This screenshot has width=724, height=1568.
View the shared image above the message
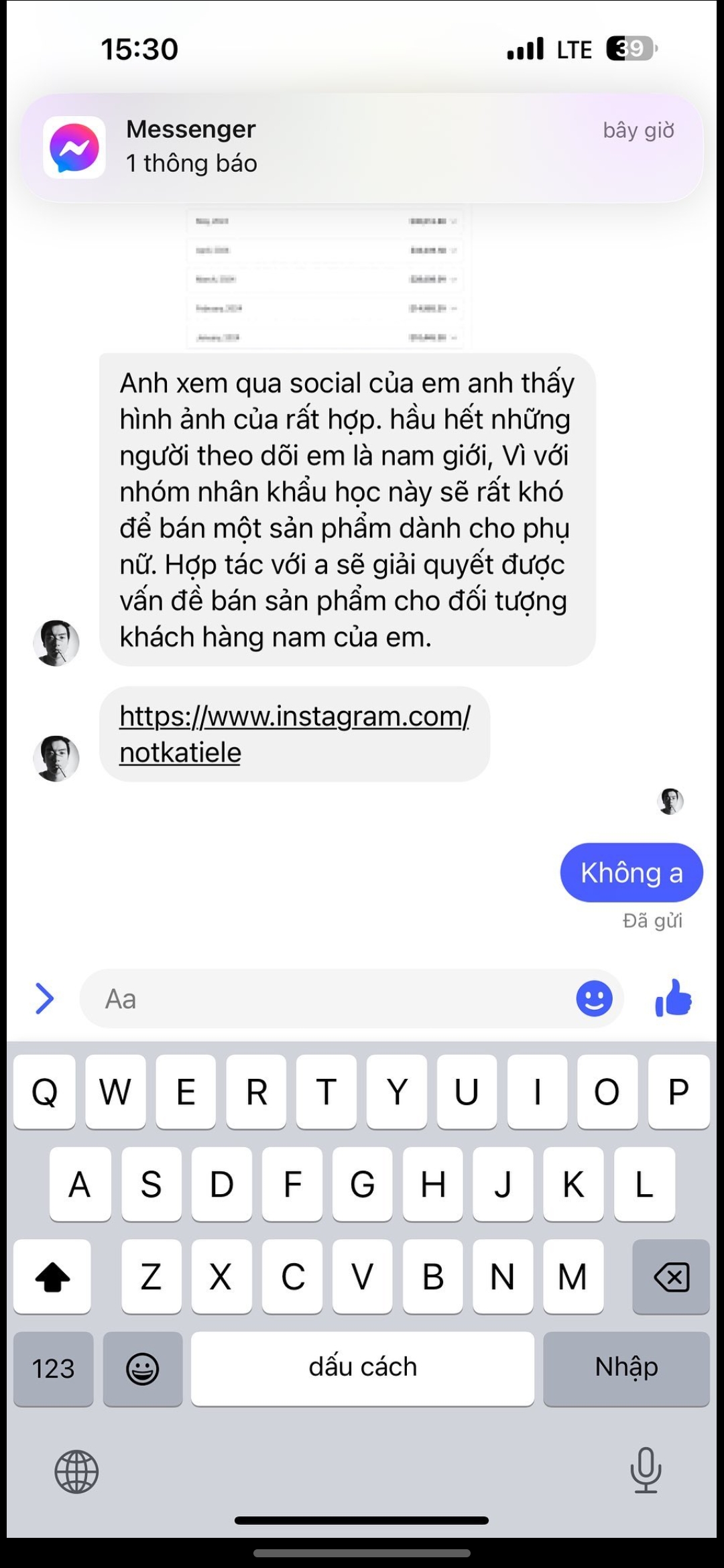click(326, 278)
